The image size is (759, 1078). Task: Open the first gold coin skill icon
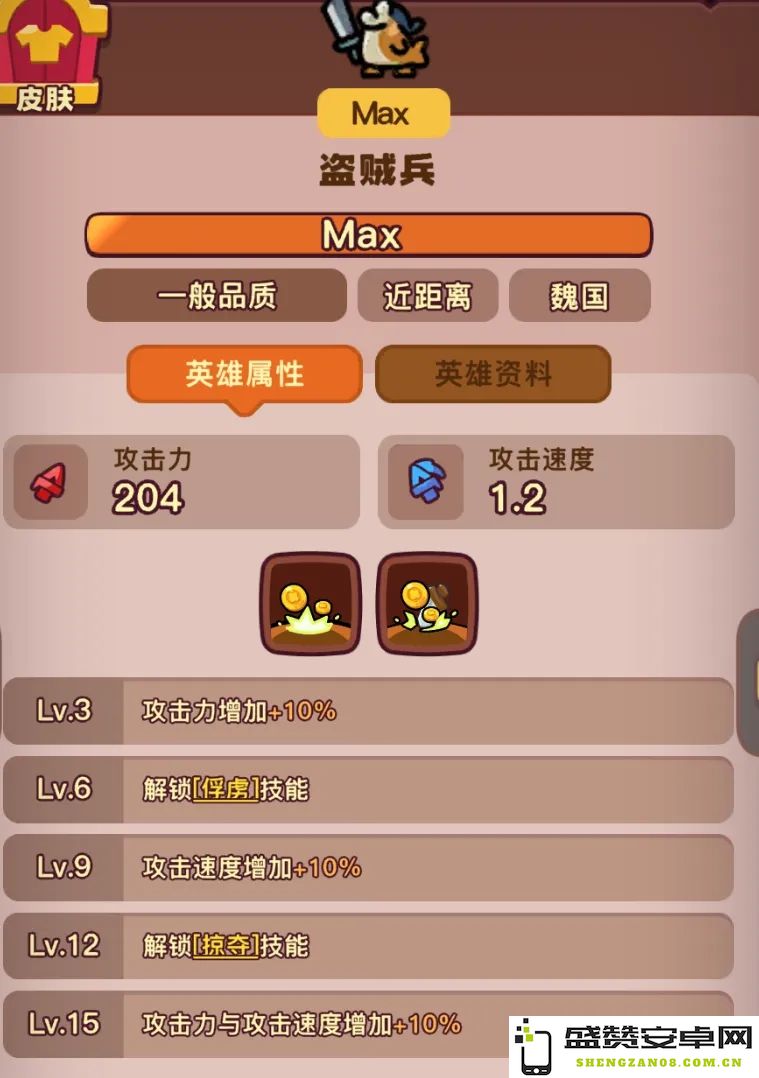tap(310, 604)
